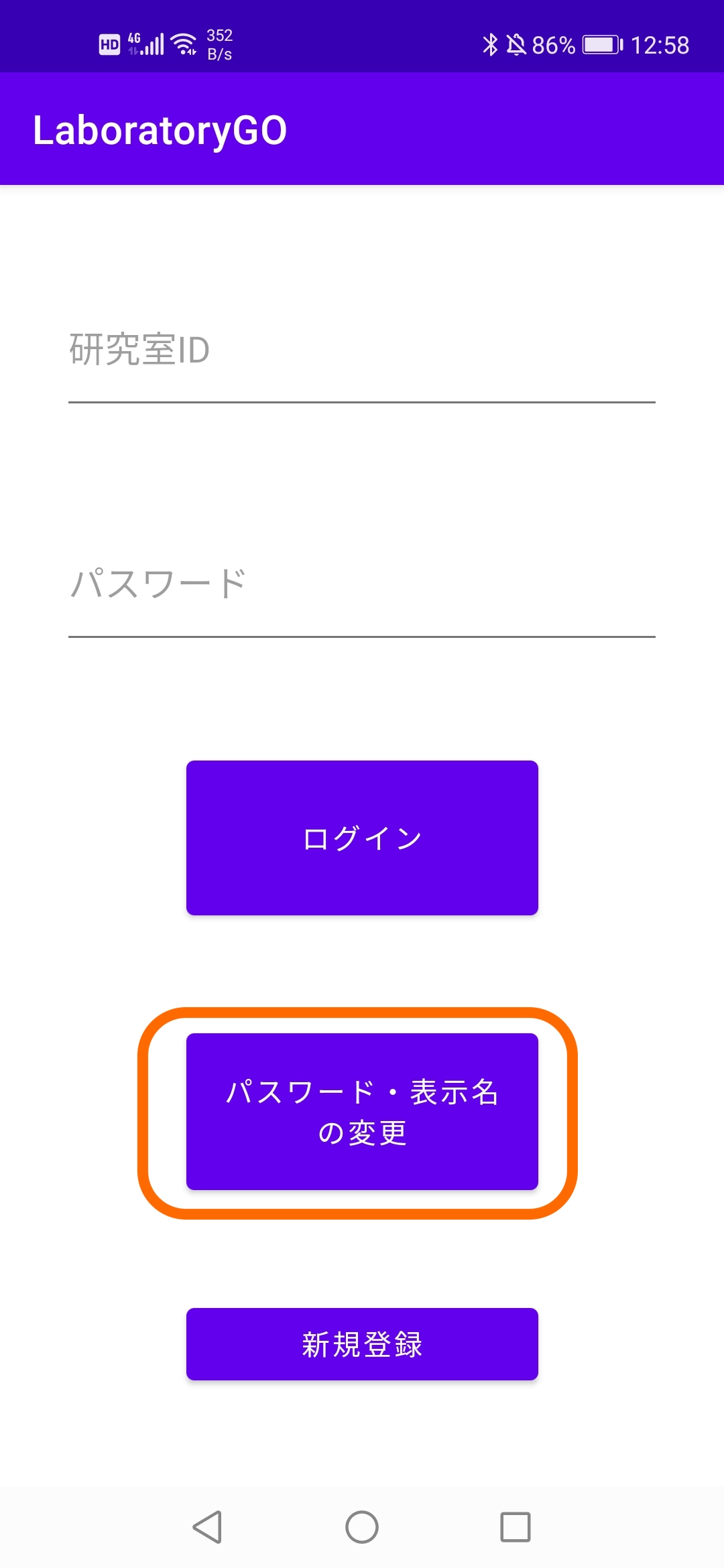Image resolution: width=724 pixels, height=1568 pixels.
Task: Open パスワード・表示名の変更
Action: click(x=362, y=1112)
